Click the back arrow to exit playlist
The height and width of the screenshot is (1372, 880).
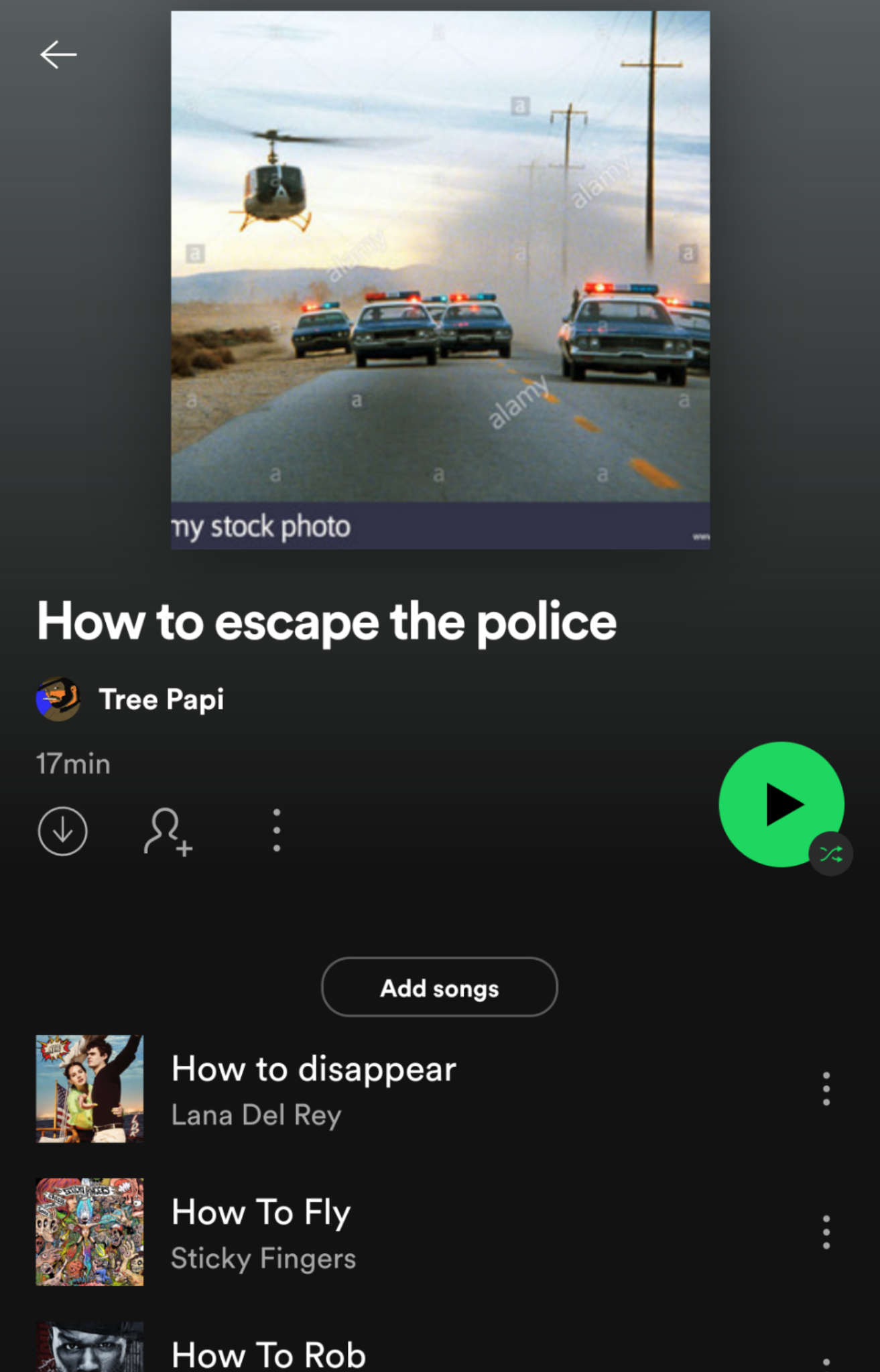[59, 54]
